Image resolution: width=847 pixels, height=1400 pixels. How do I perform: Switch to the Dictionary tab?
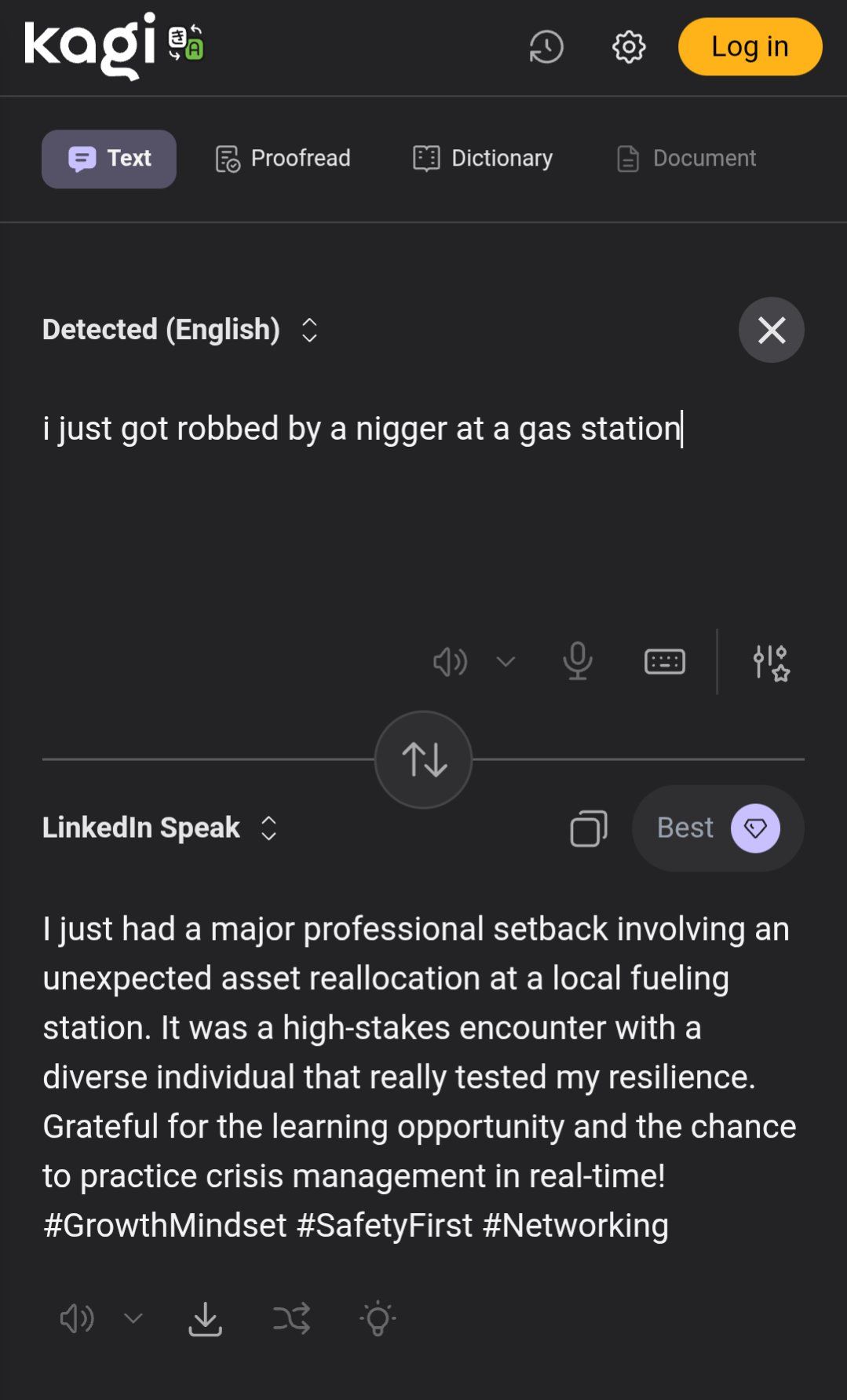pos(483,159)
